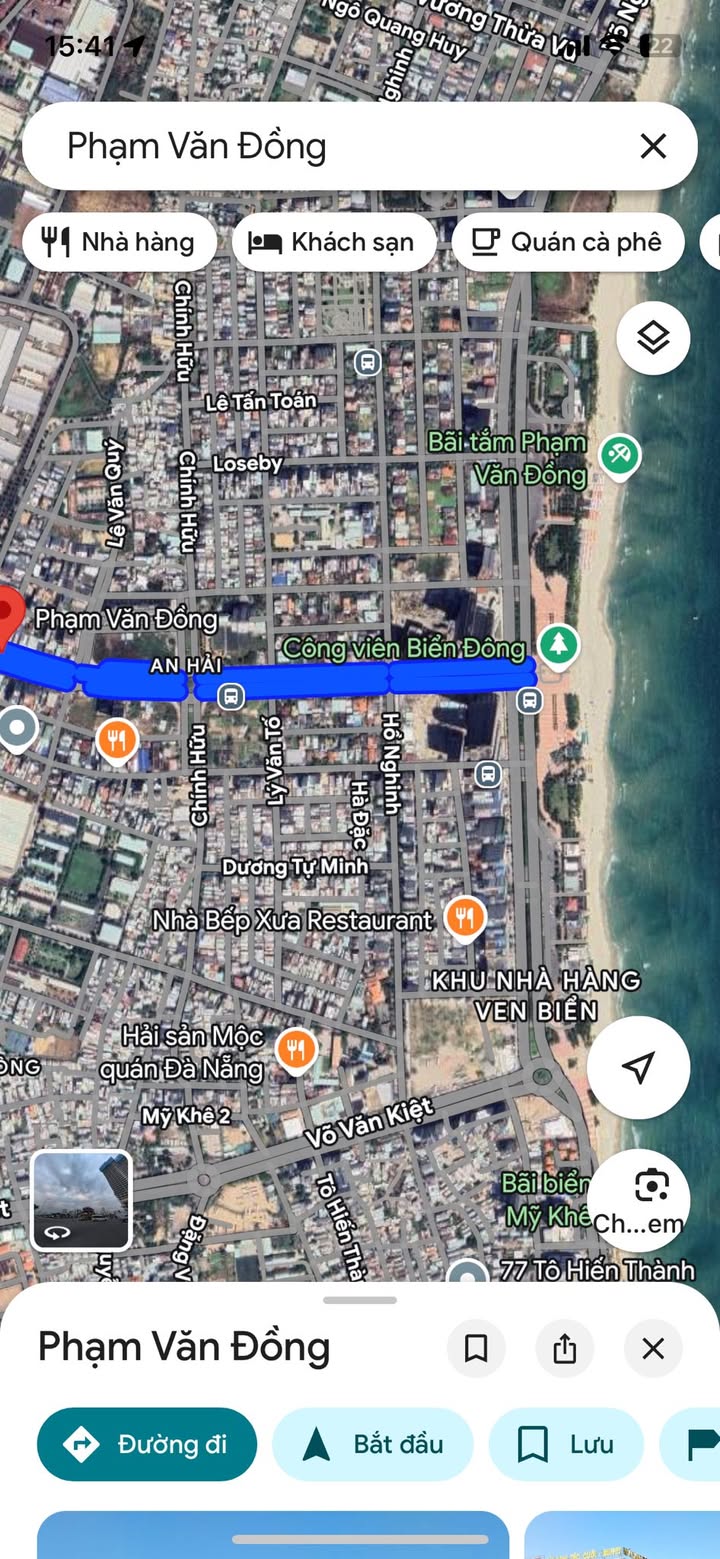Start navigation with Bắt đầu
720x1559 pixels.
372,1444
